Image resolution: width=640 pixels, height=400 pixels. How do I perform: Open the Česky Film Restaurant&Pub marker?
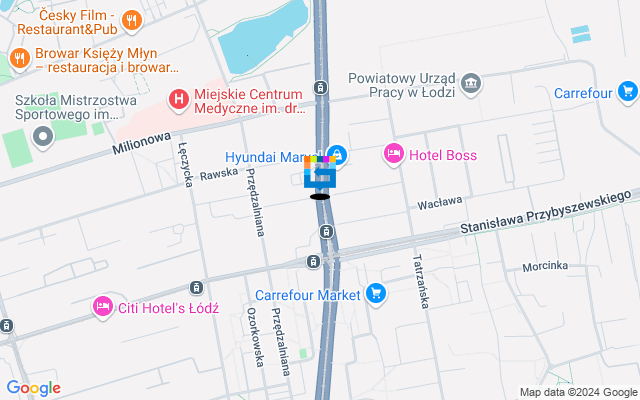click(x=131, y=19)
